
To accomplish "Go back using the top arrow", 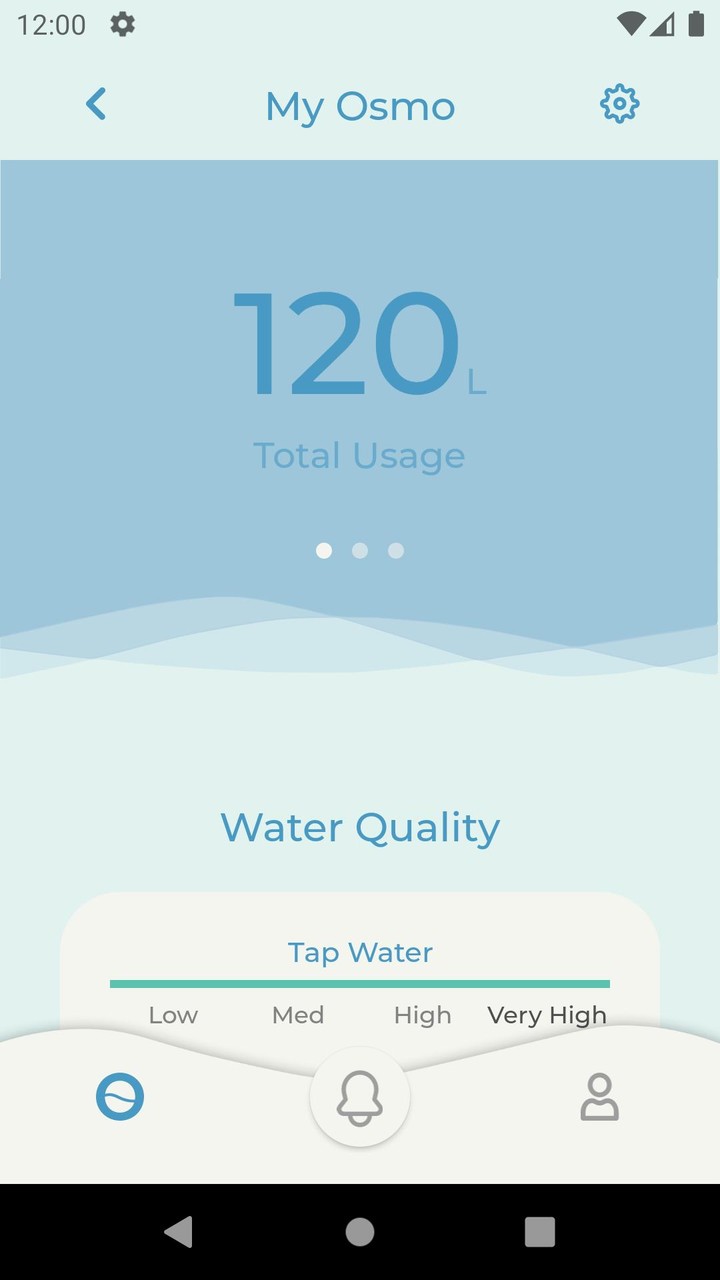I will coord(96,104).
